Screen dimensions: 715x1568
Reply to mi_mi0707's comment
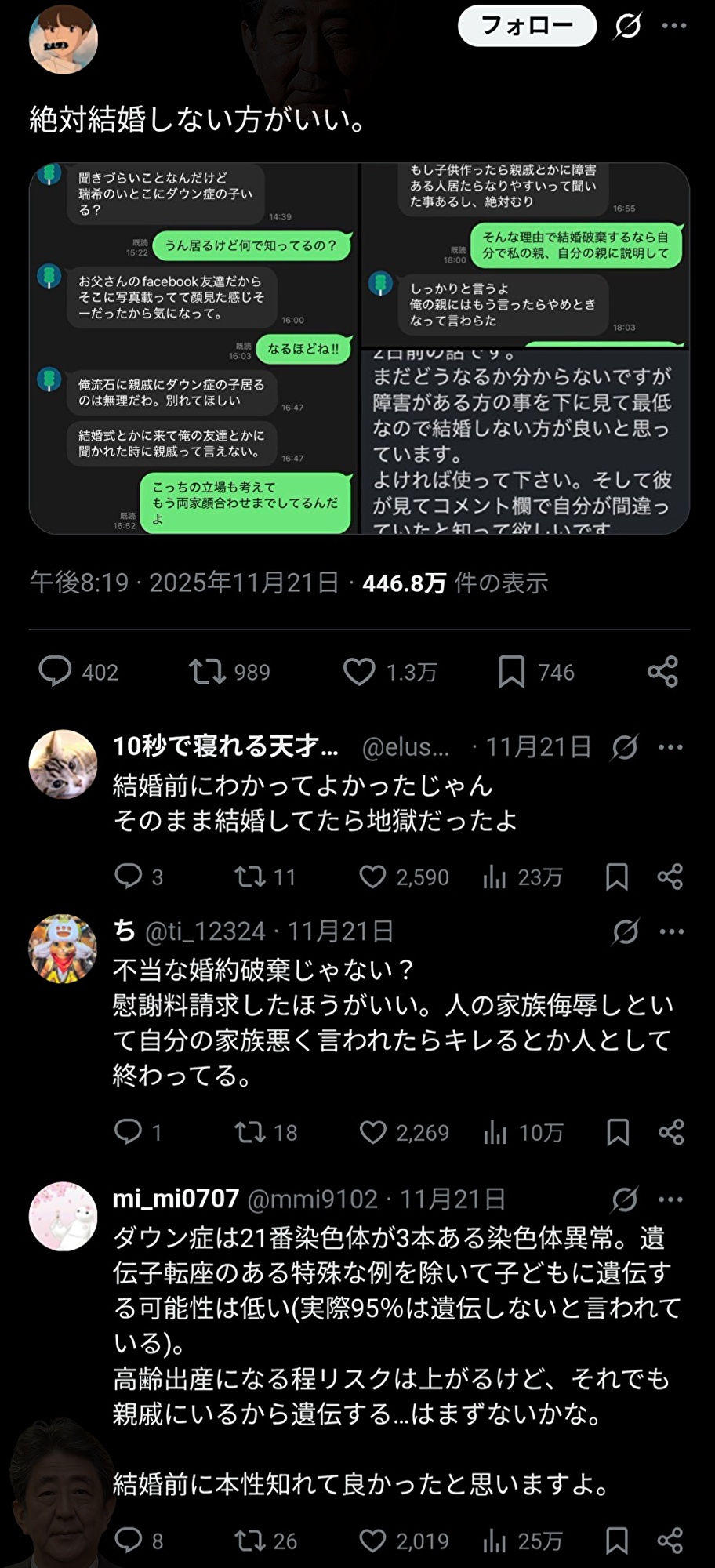coord(129,1541)
